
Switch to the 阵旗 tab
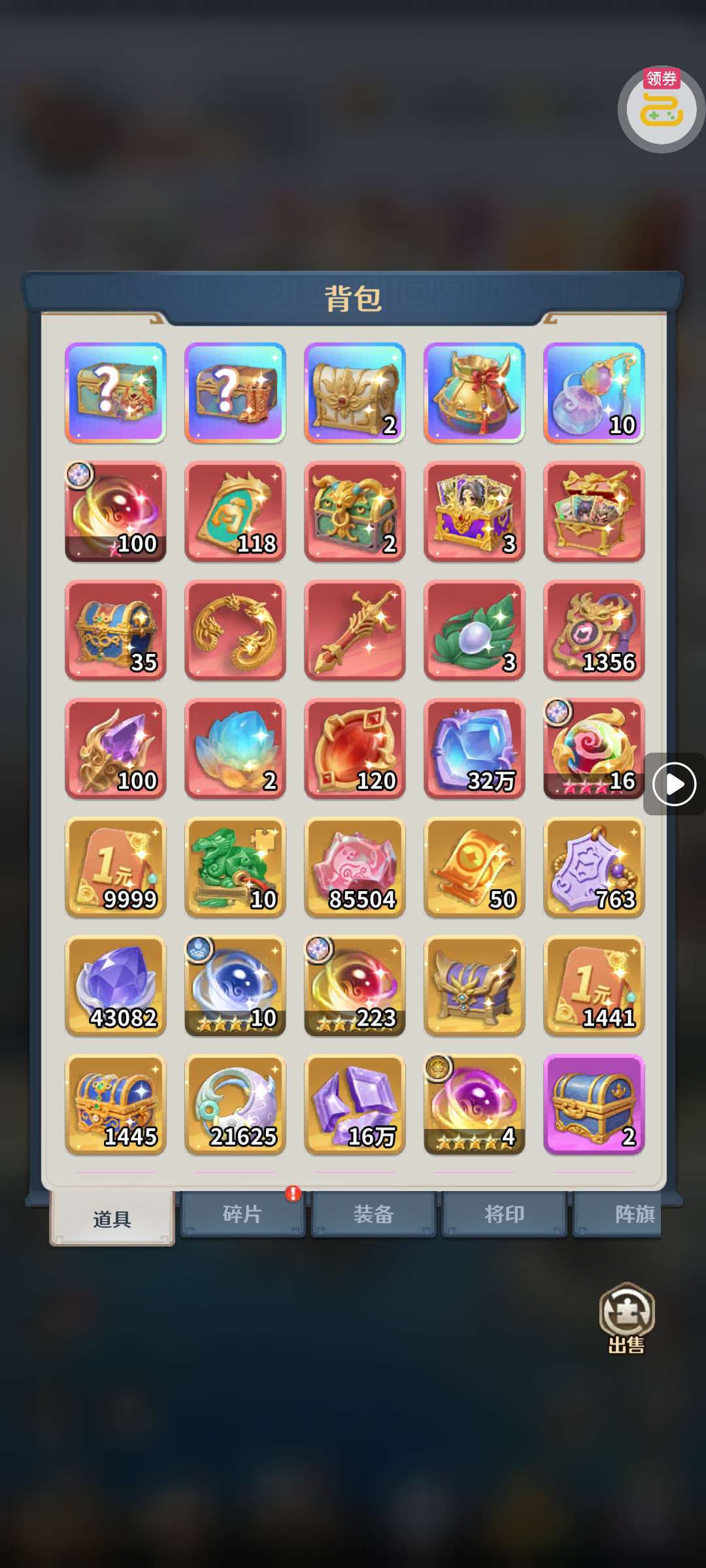point(618,1214)
